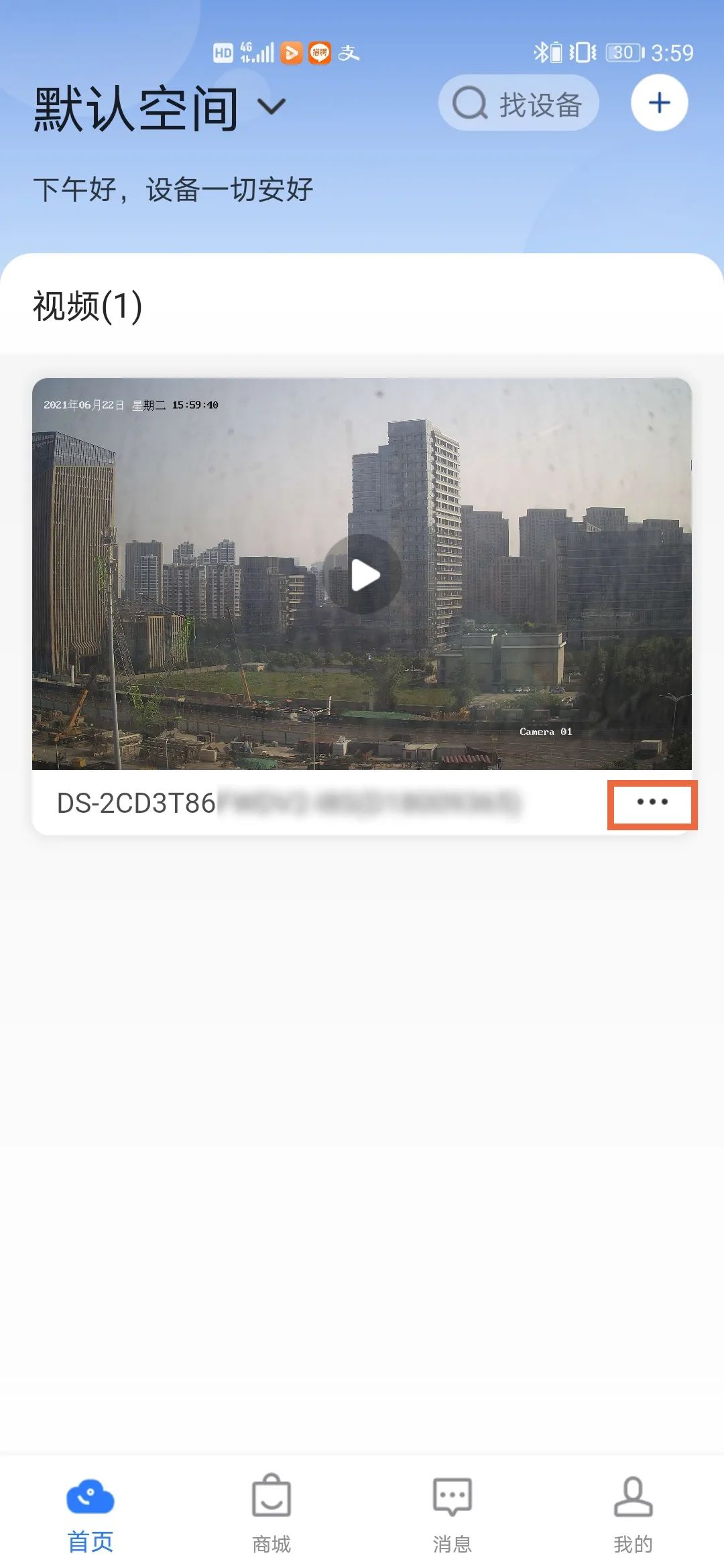Add a new device with plus button

click(659, 103)
